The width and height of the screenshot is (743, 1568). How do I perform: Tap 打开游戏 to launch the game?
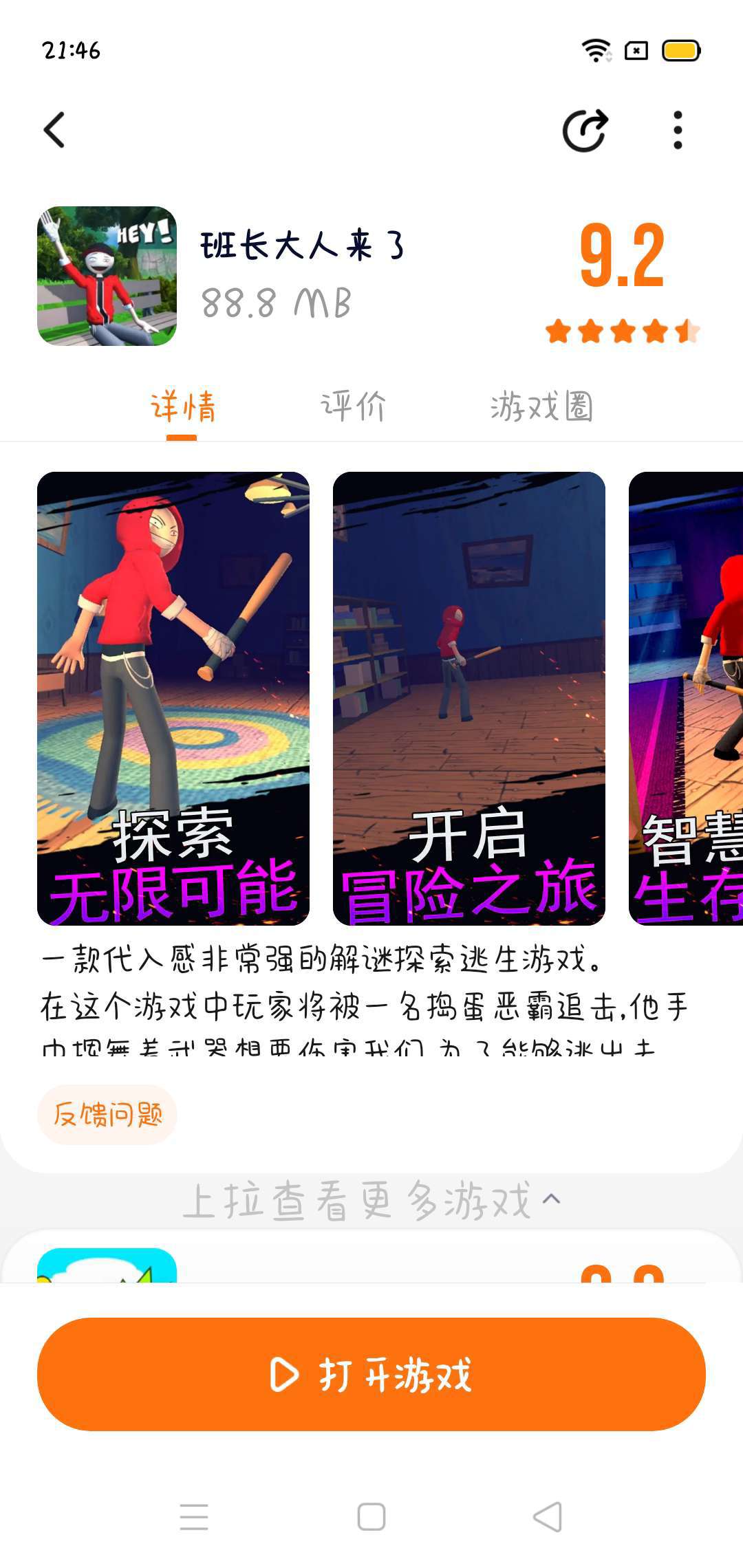tap(371, 1374)
